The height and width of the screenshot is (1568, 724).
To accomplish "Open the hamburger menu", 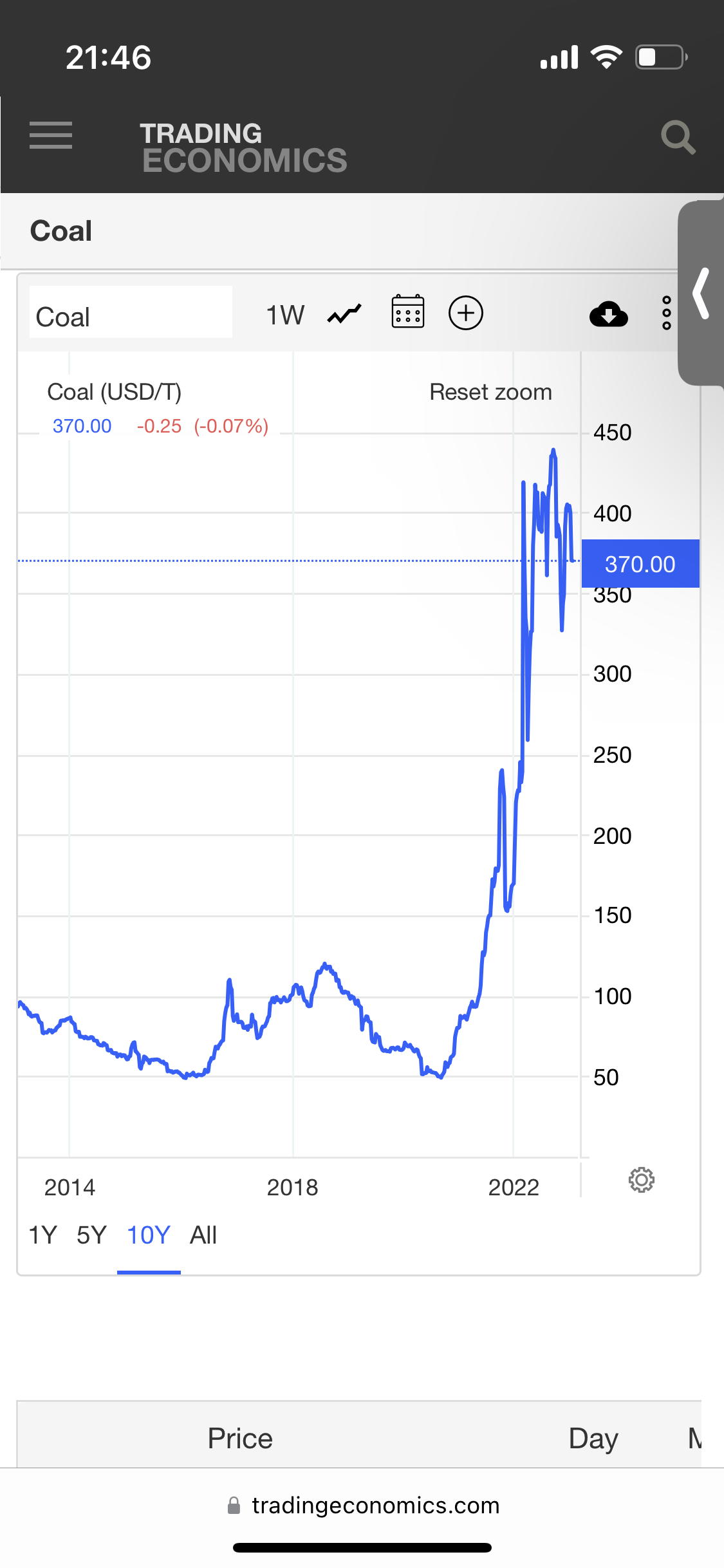I will [51, 135].
